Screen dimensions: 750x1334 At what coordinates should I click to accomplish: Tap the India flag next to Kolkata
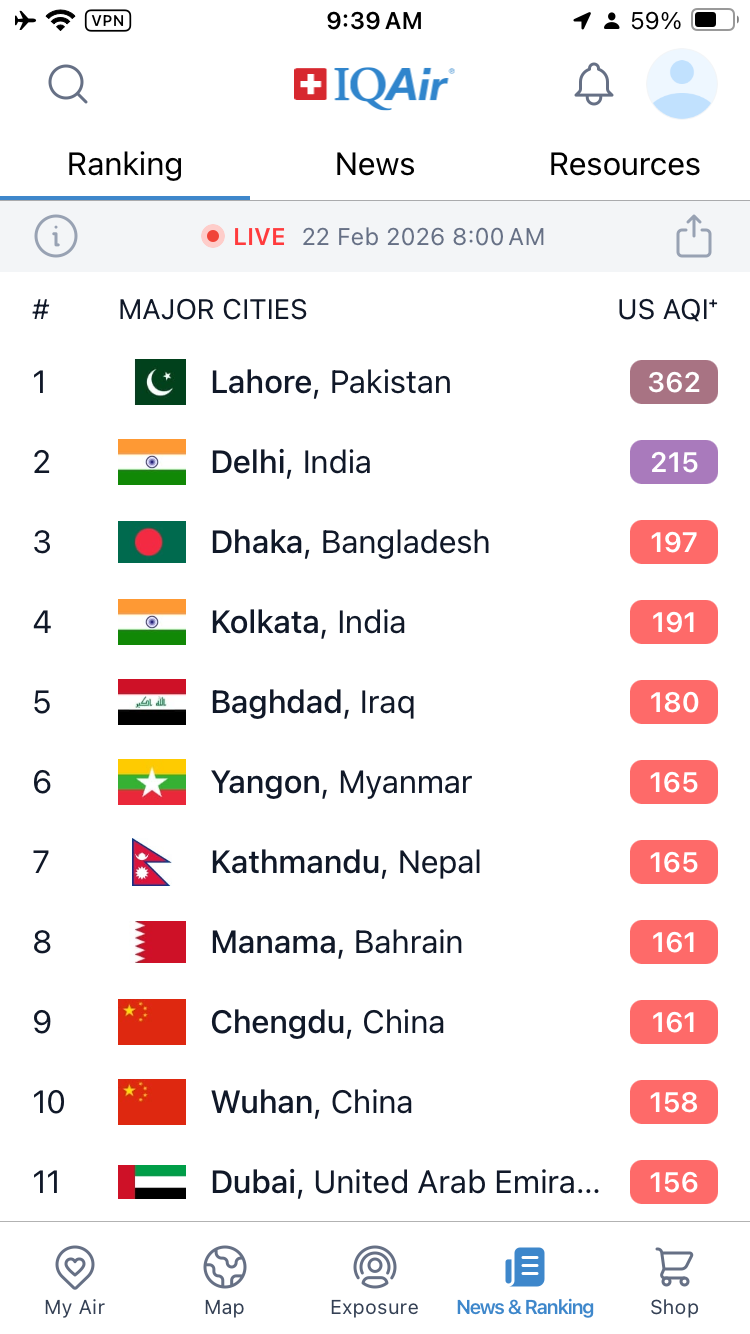151,622
